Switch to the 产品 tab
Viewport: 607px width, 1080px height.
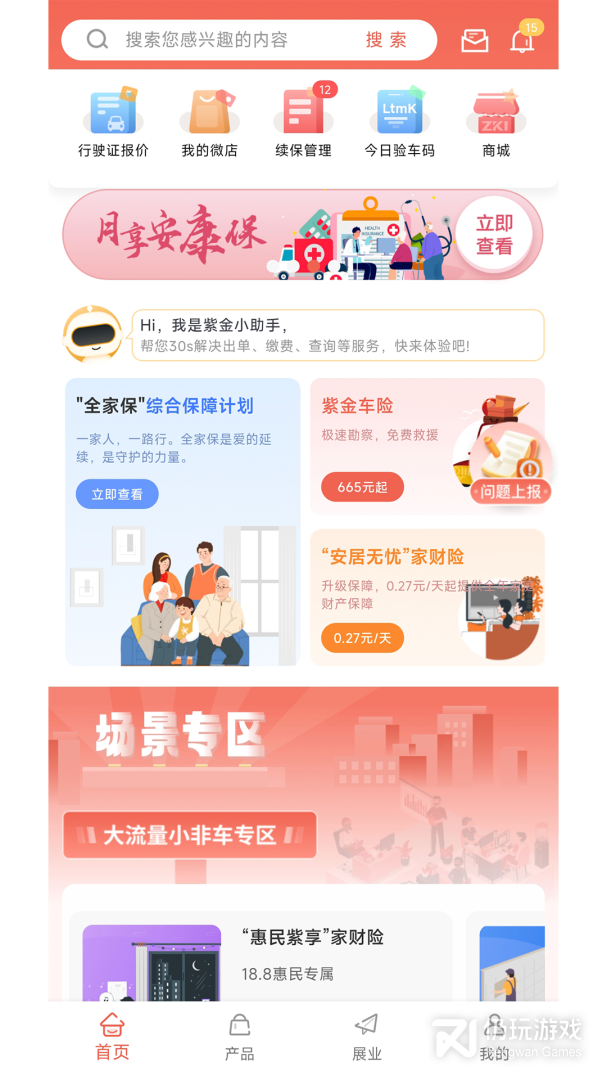[x=239, y=1037]
